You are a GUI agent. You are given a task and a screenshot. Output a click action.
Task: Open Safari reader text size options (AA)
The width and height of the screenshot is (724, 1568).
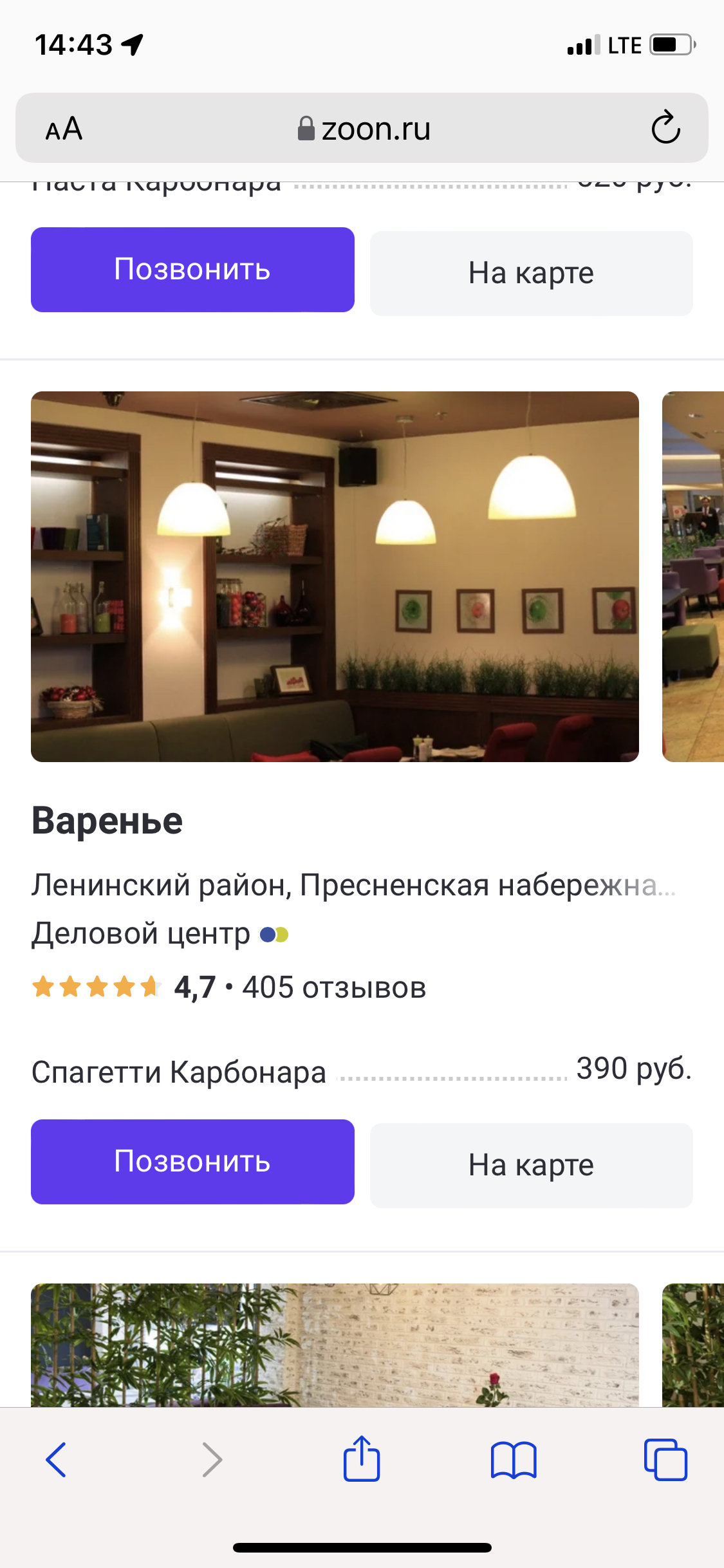point(64,129)
